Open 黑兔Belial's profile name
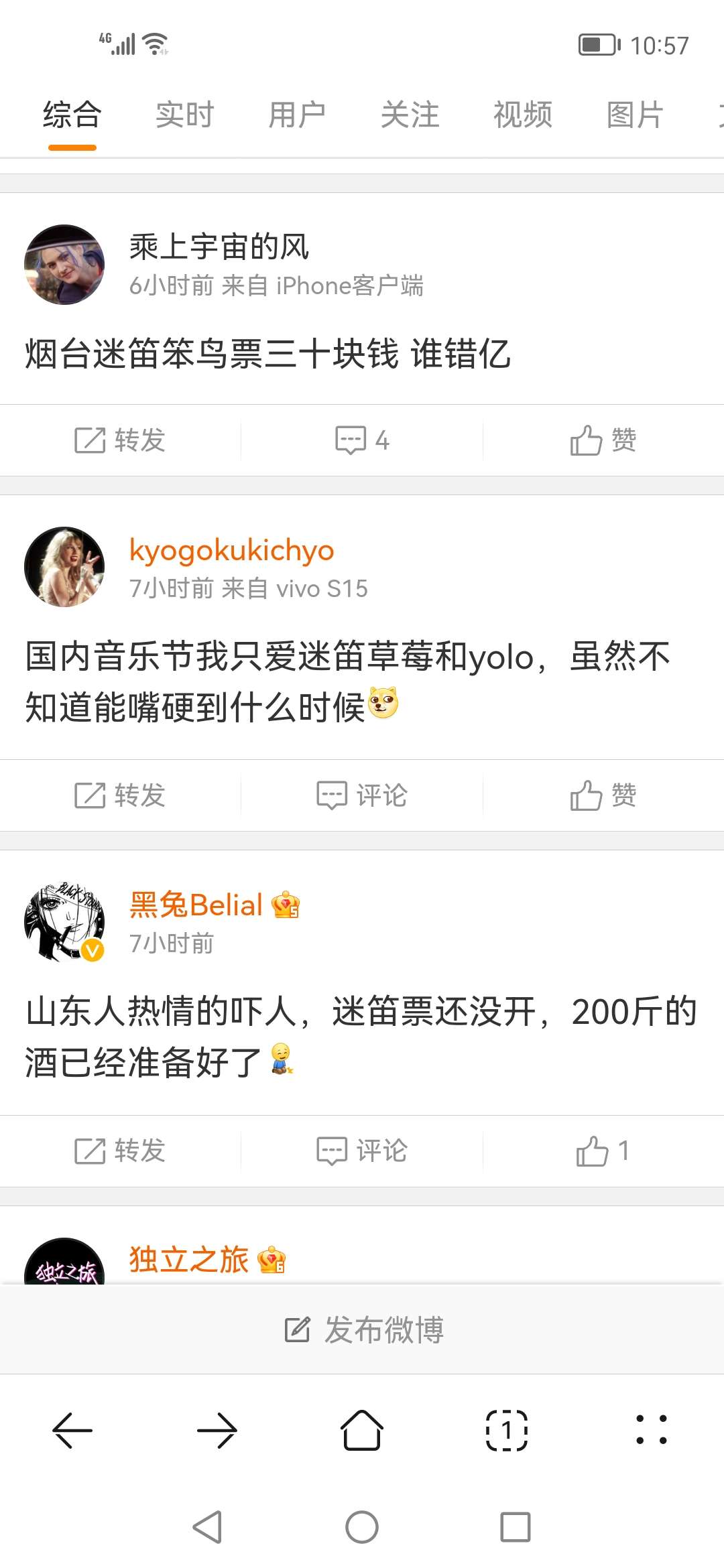This screenshot has height=1568, width=724. 196,905
